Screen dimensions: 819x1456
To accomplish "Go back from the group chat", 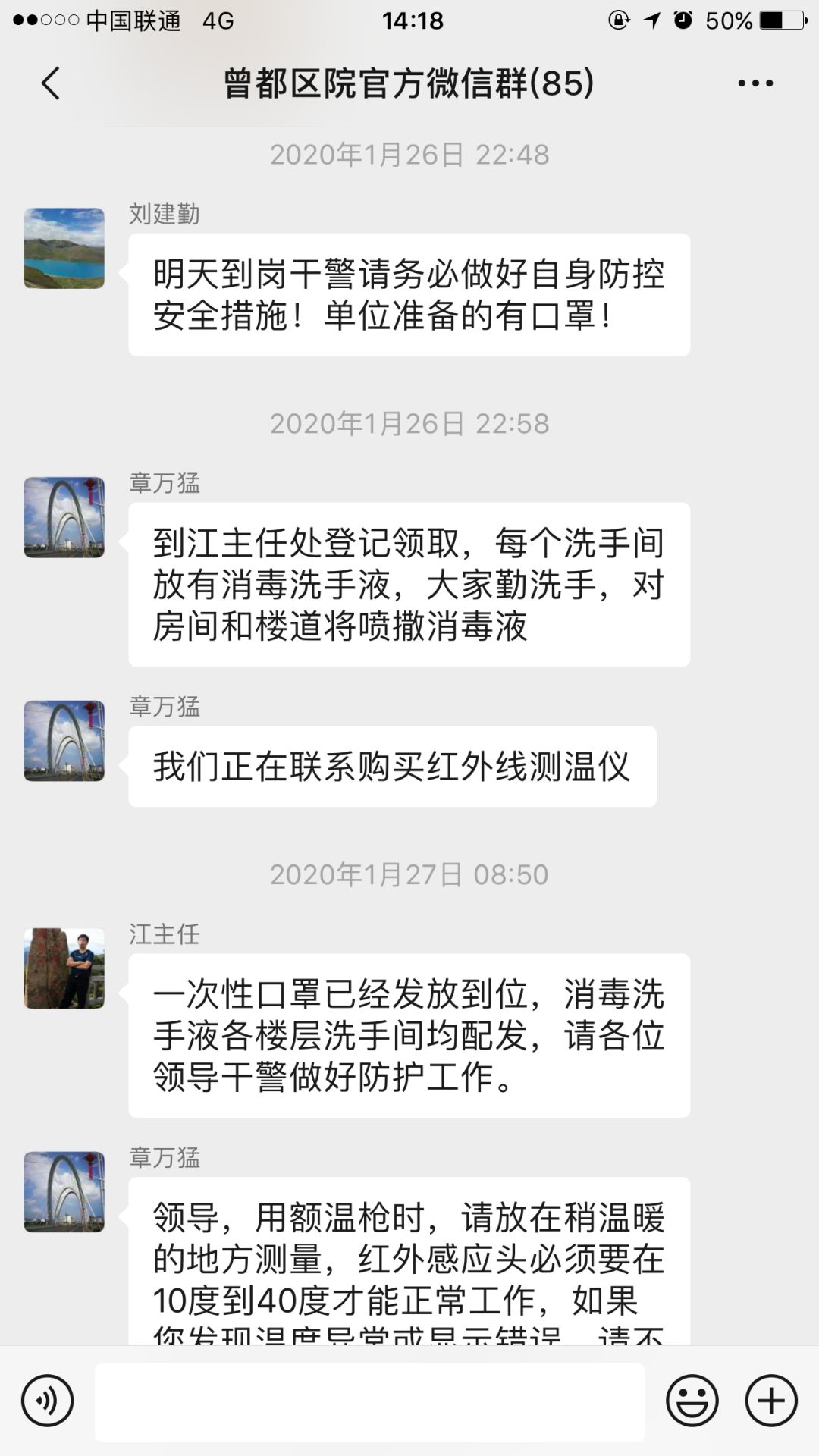I will coord(50,83).
